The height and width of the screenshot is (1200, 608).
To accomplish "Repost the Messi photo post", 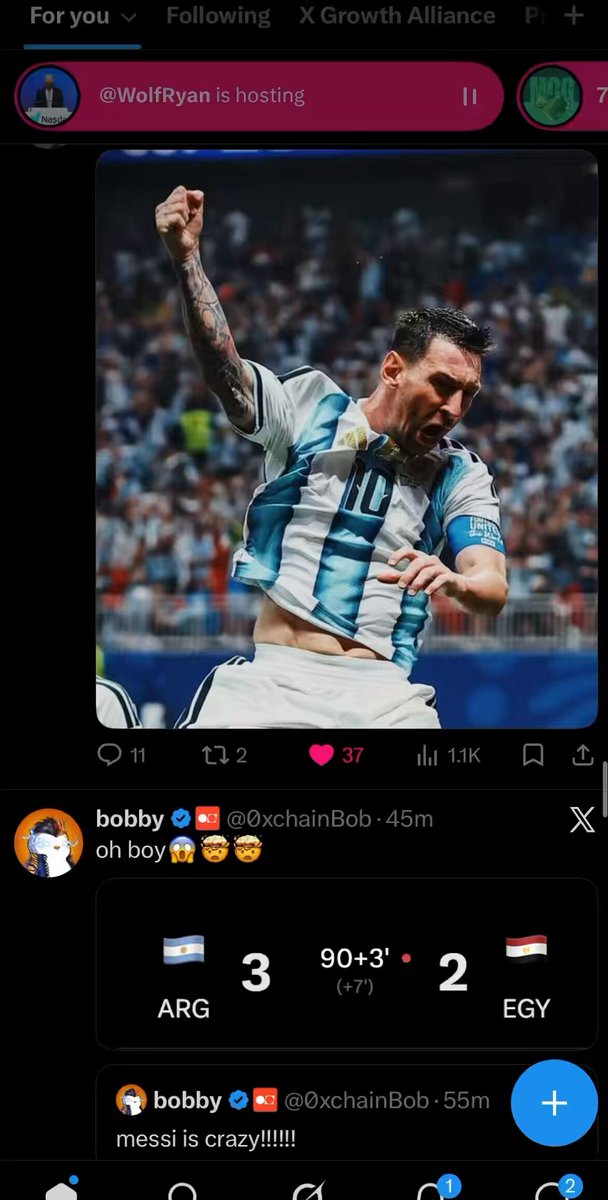I will coord(223,755).
